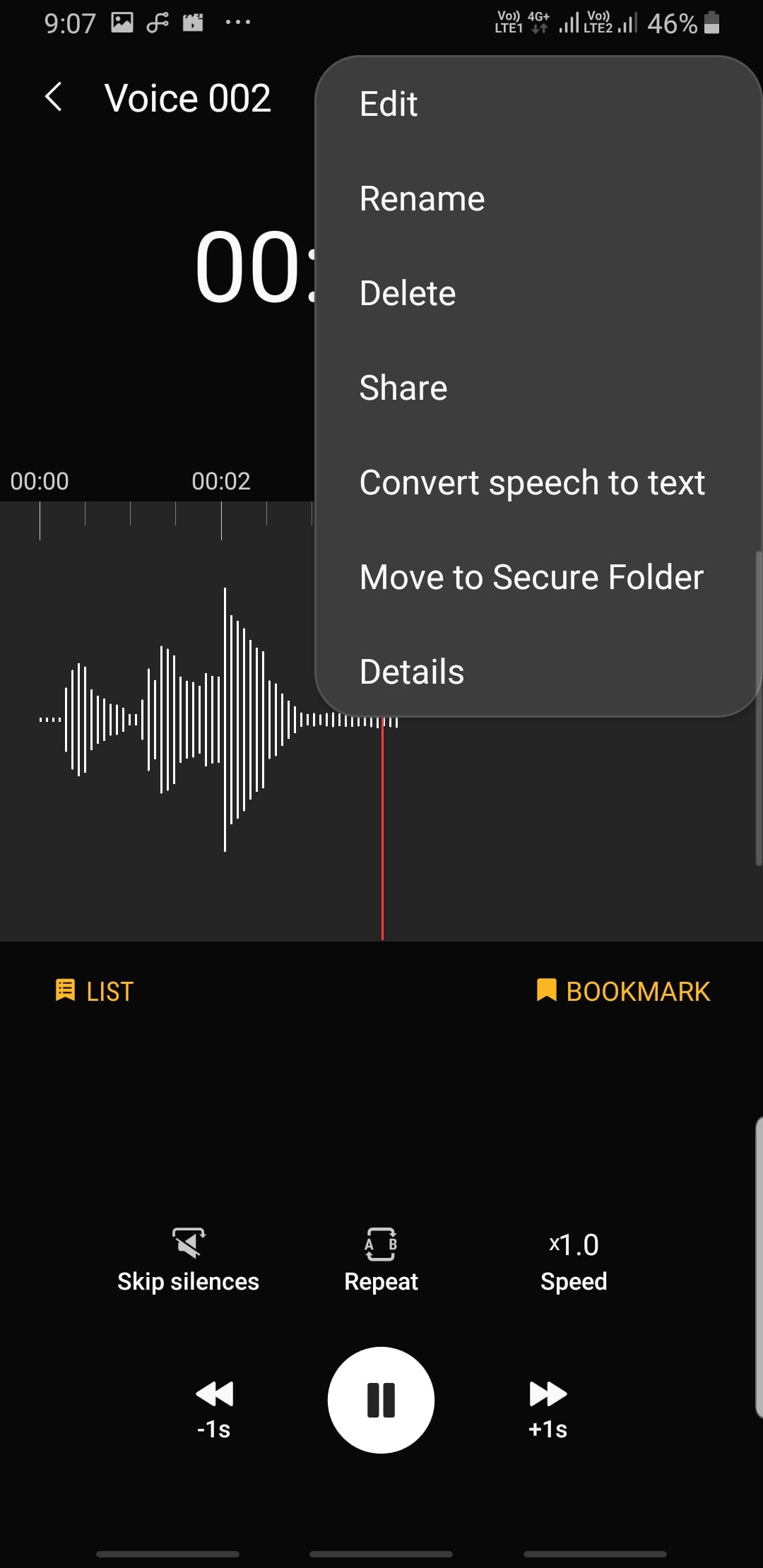Viewport: 763px width, 1568px height.
Task: Open the bookmark LIST
Action: [x=94, y=991]
